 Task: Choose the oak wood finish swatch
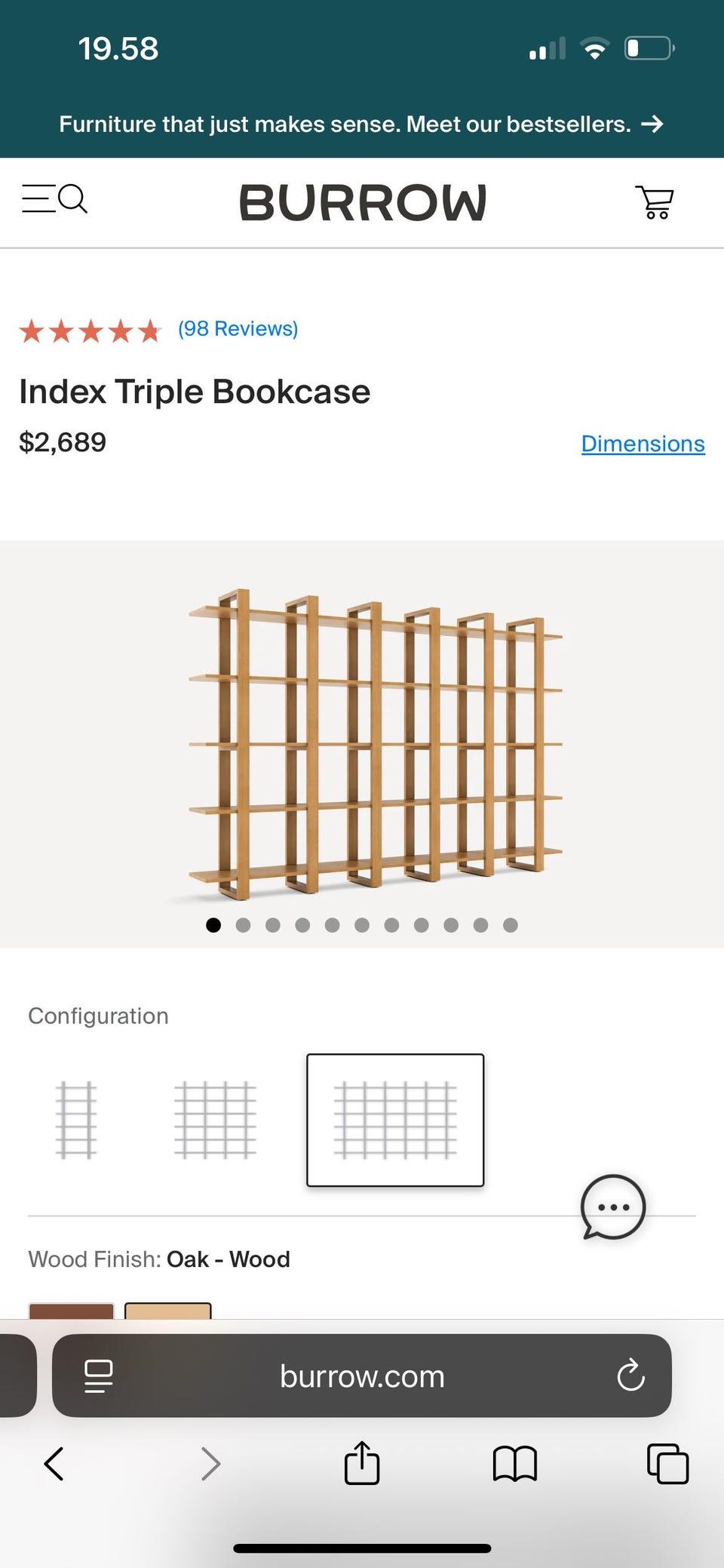167,1311
